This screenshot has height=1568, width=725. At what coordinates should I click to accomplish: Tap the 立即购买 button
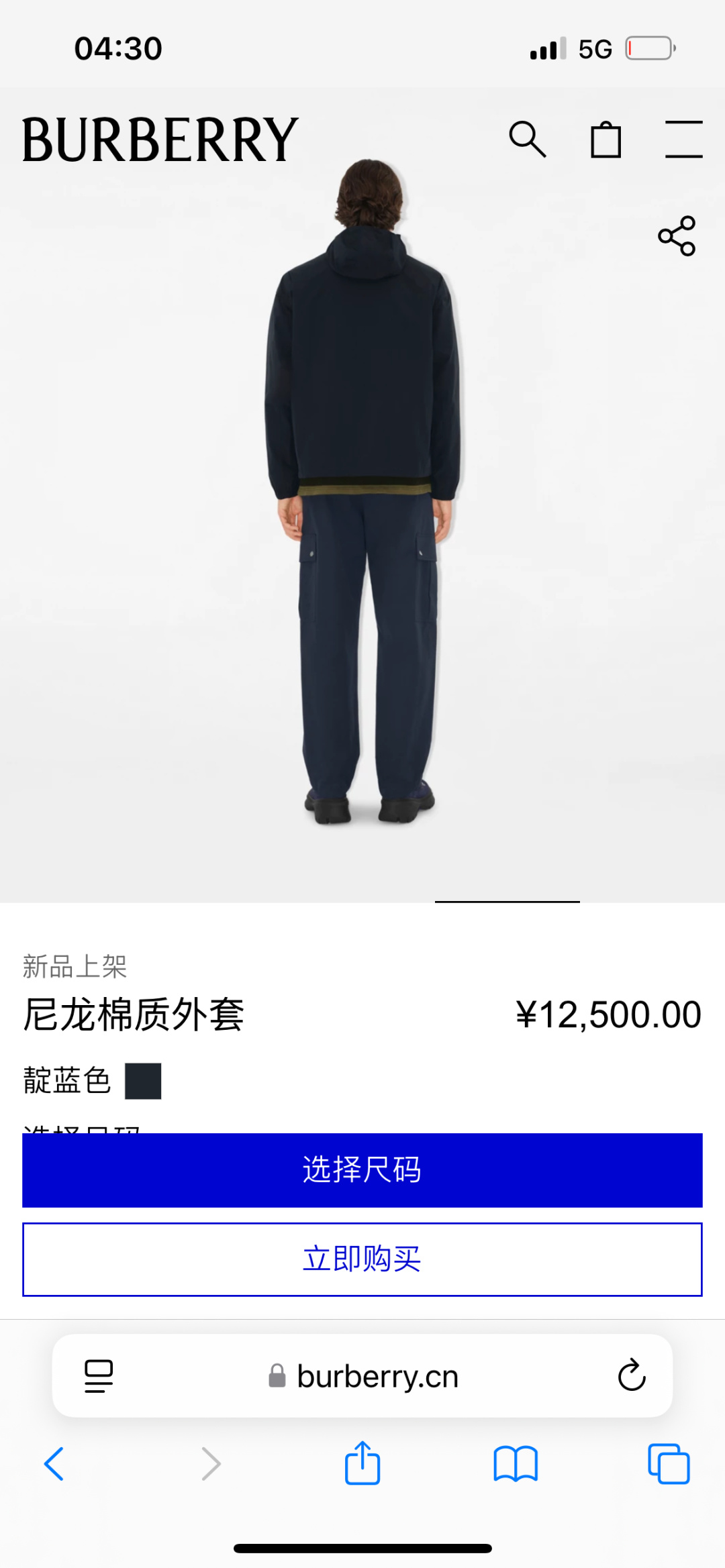(x=362, y=1259)
